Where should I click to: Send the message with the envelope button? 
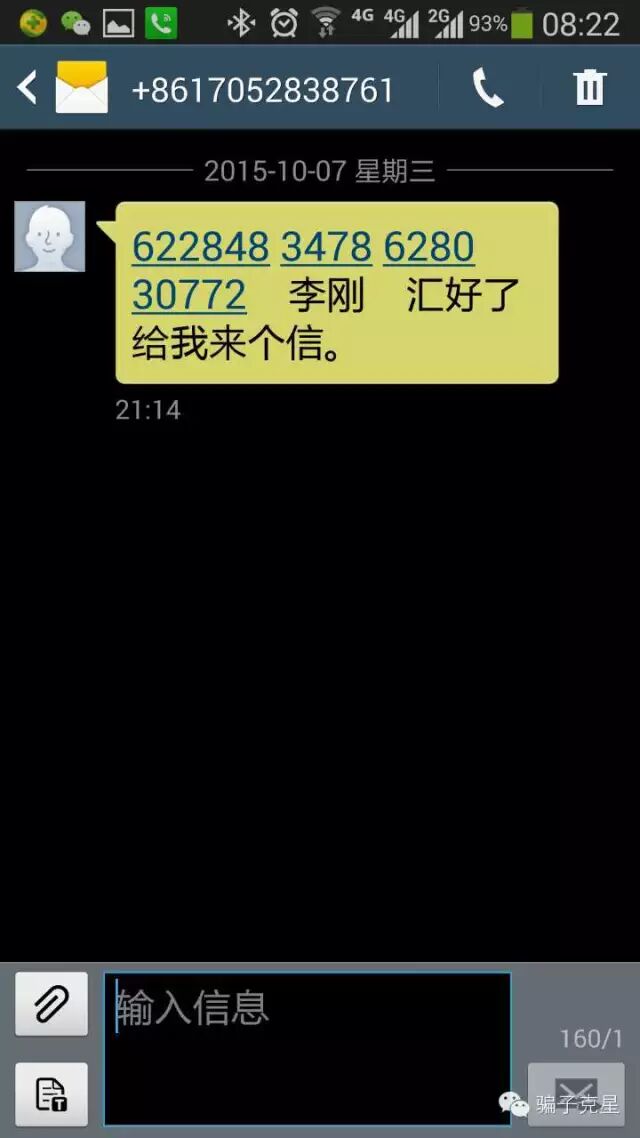[576, 1094]
